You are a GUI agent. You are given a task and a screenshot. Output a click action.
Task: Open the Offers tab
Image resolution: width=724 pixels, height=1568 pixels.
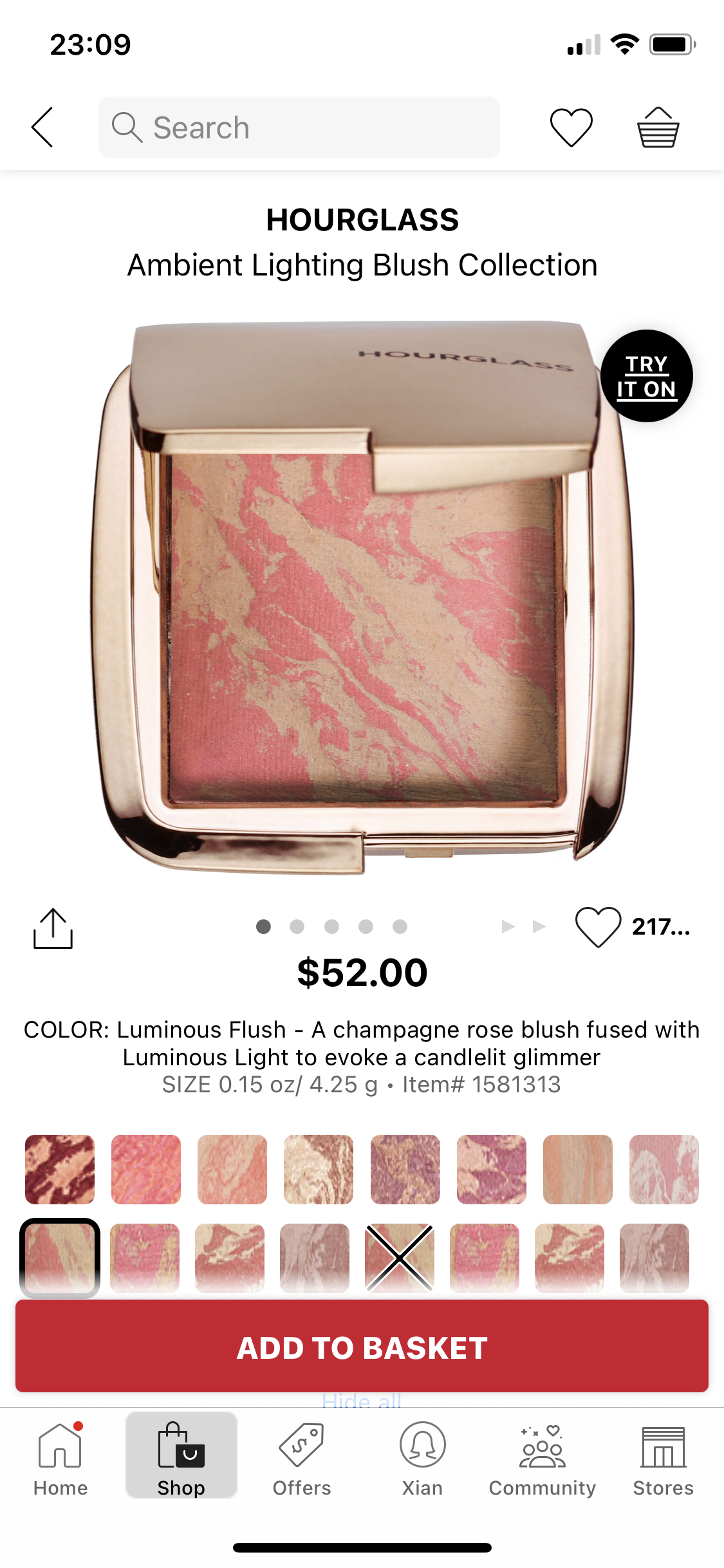click(x=301, y=1459)
